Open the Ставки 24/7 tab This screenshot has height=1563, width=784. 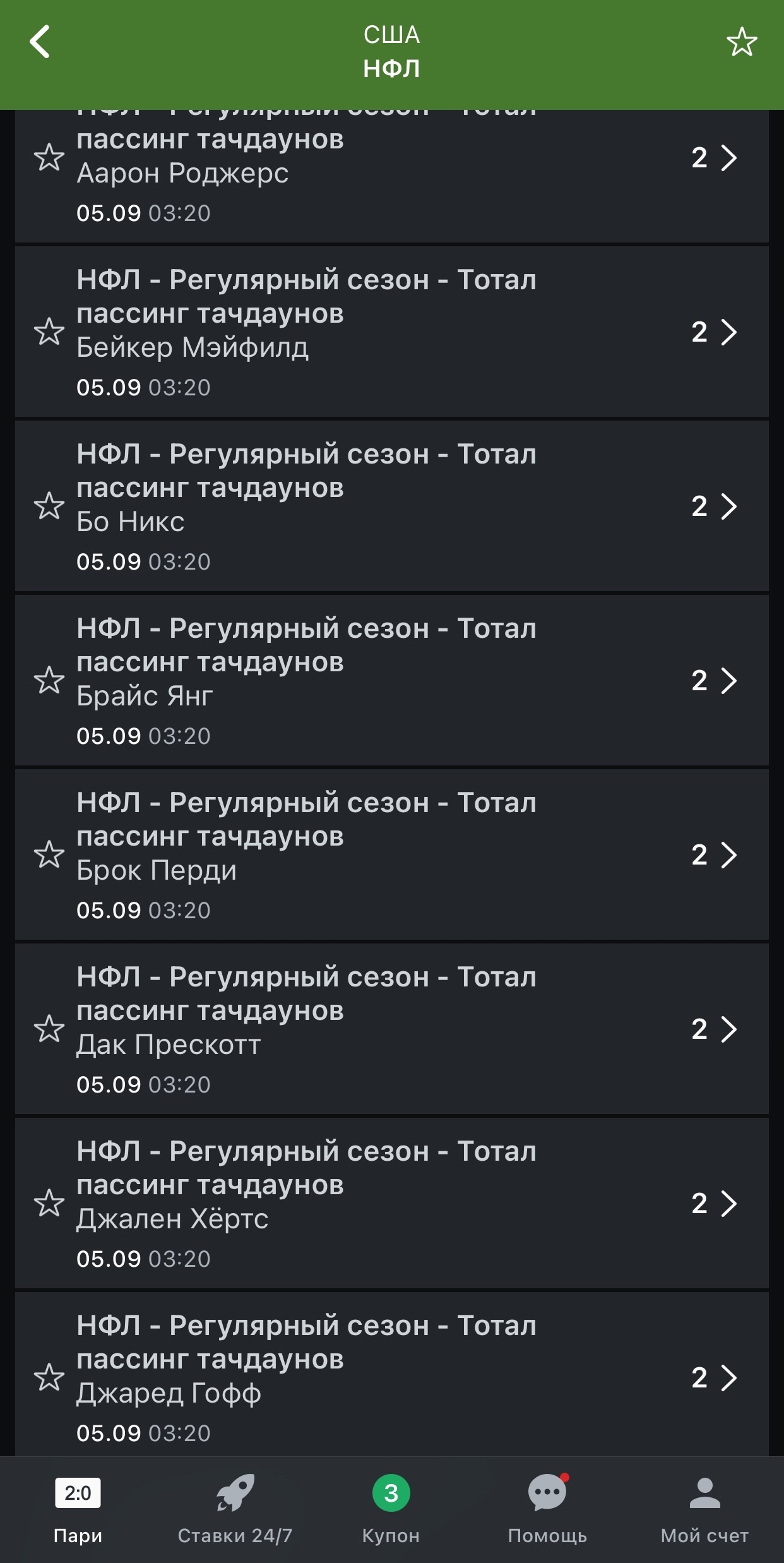(235, 1510)
